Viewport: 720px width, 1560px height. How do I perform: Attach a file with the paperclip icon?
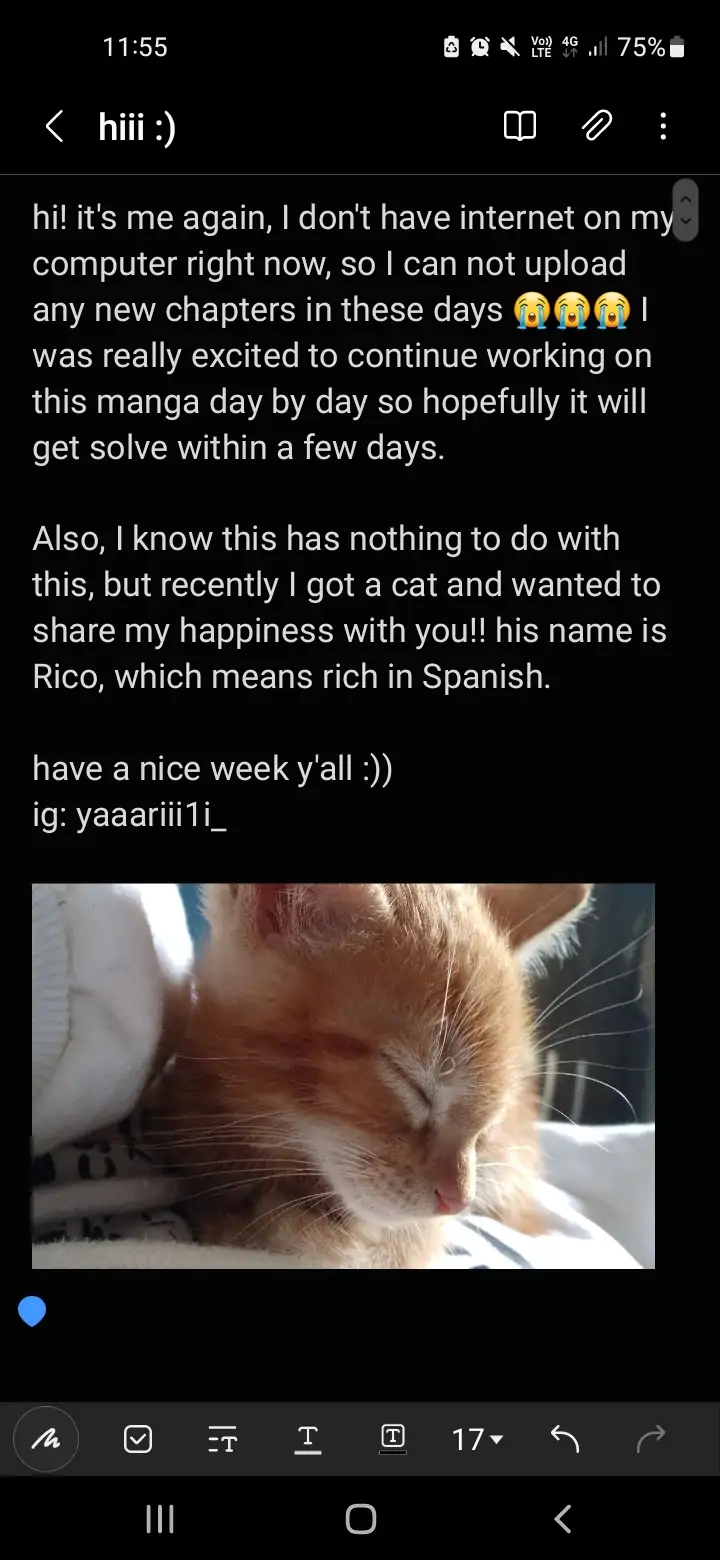click(597, 126)
